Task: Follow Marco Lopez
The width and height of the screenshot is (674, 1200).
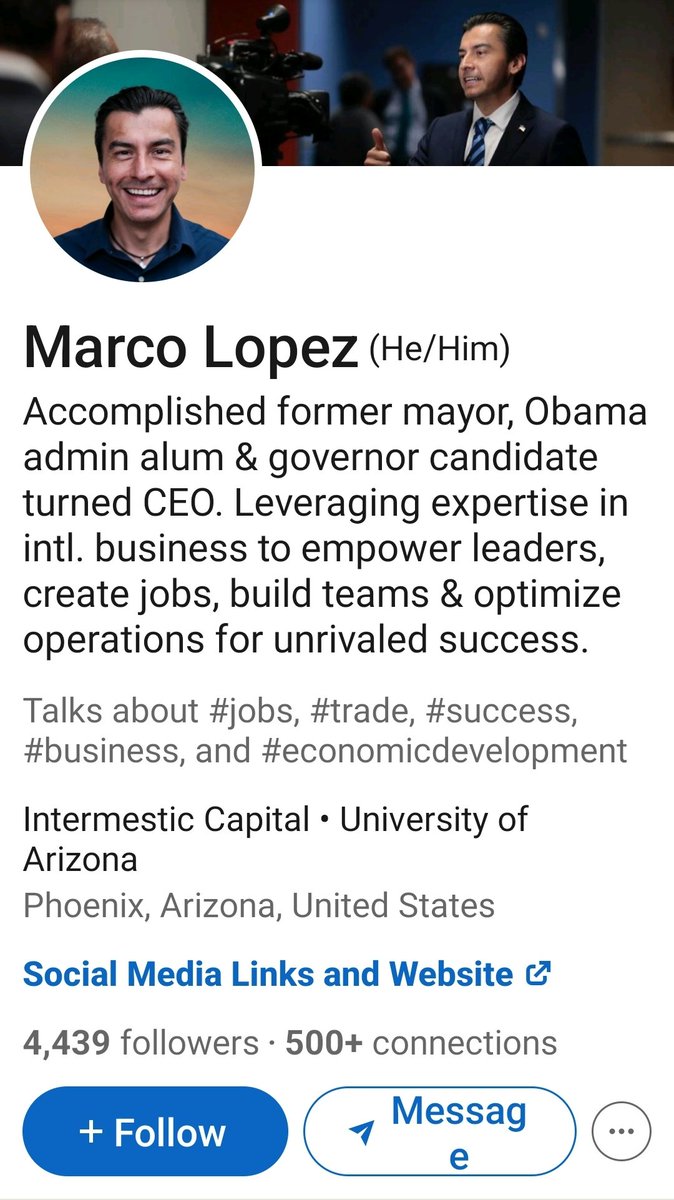Action: 155,1132
